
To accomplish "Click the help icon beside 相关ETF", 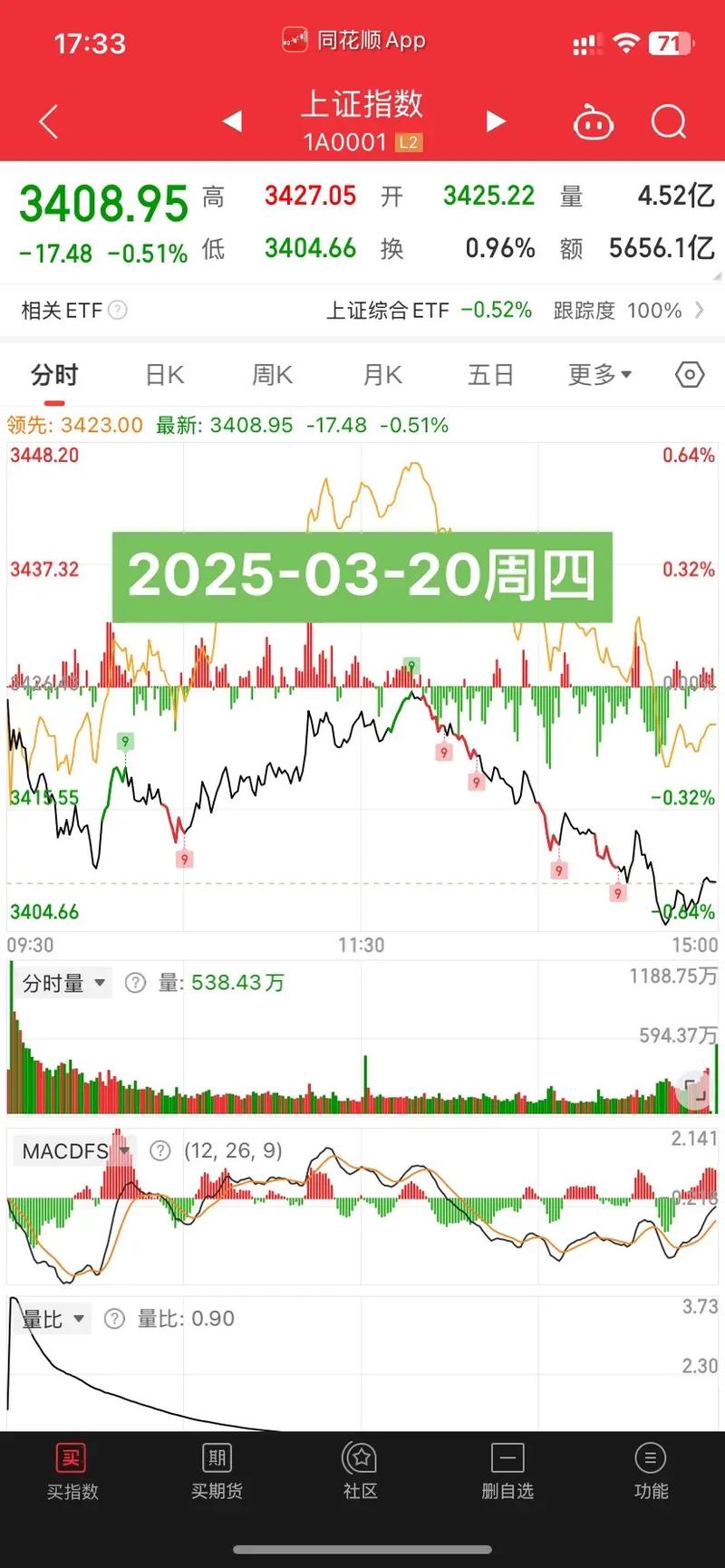I will click(116, 310).
